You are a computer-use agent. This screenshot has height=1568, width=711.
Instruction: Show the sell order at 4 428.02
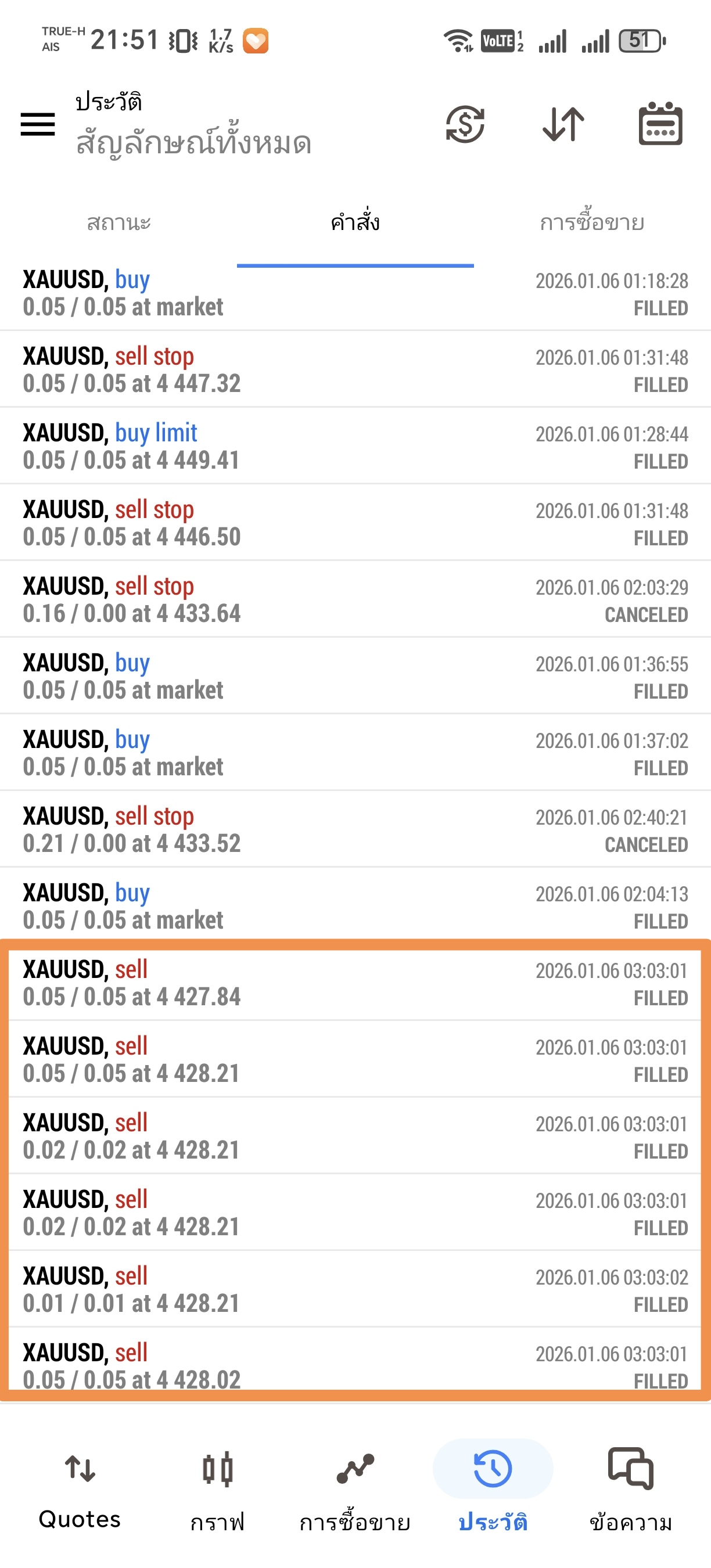pyautogui.click(x=355, y=1364)
